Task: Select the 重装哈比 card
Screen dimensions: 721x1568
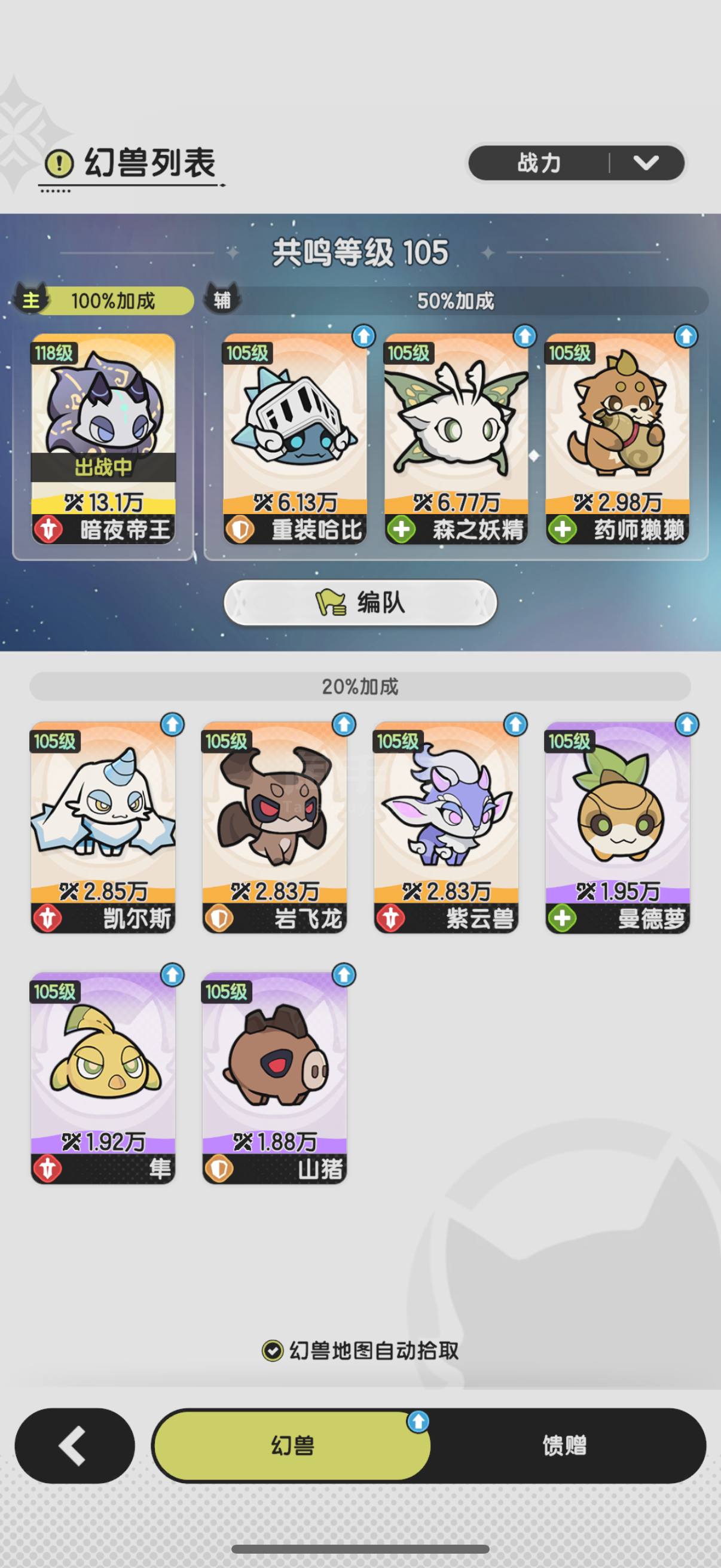Action: coord(295,438)
